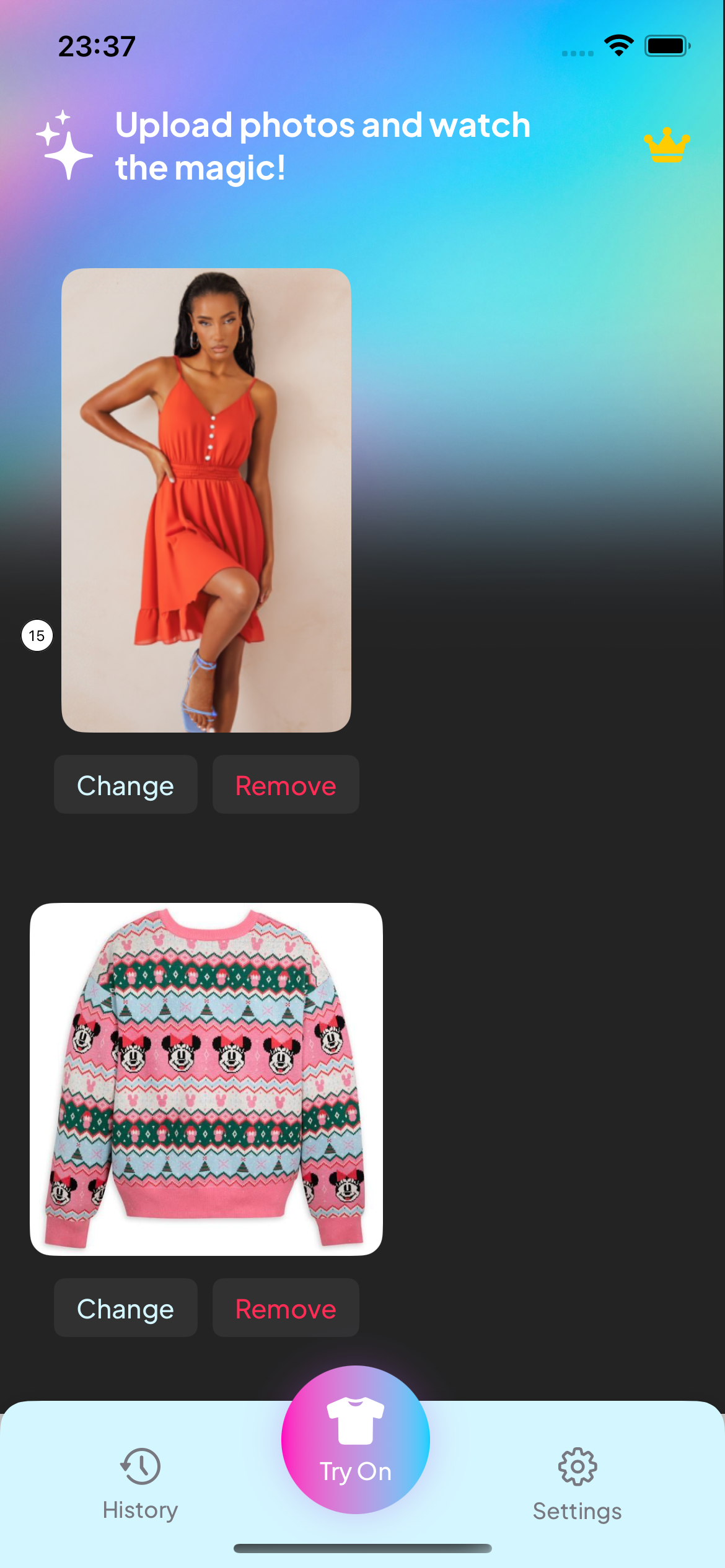Open the premium crown icon
This screenshot has width=725, height=1568.
[667, 146]
